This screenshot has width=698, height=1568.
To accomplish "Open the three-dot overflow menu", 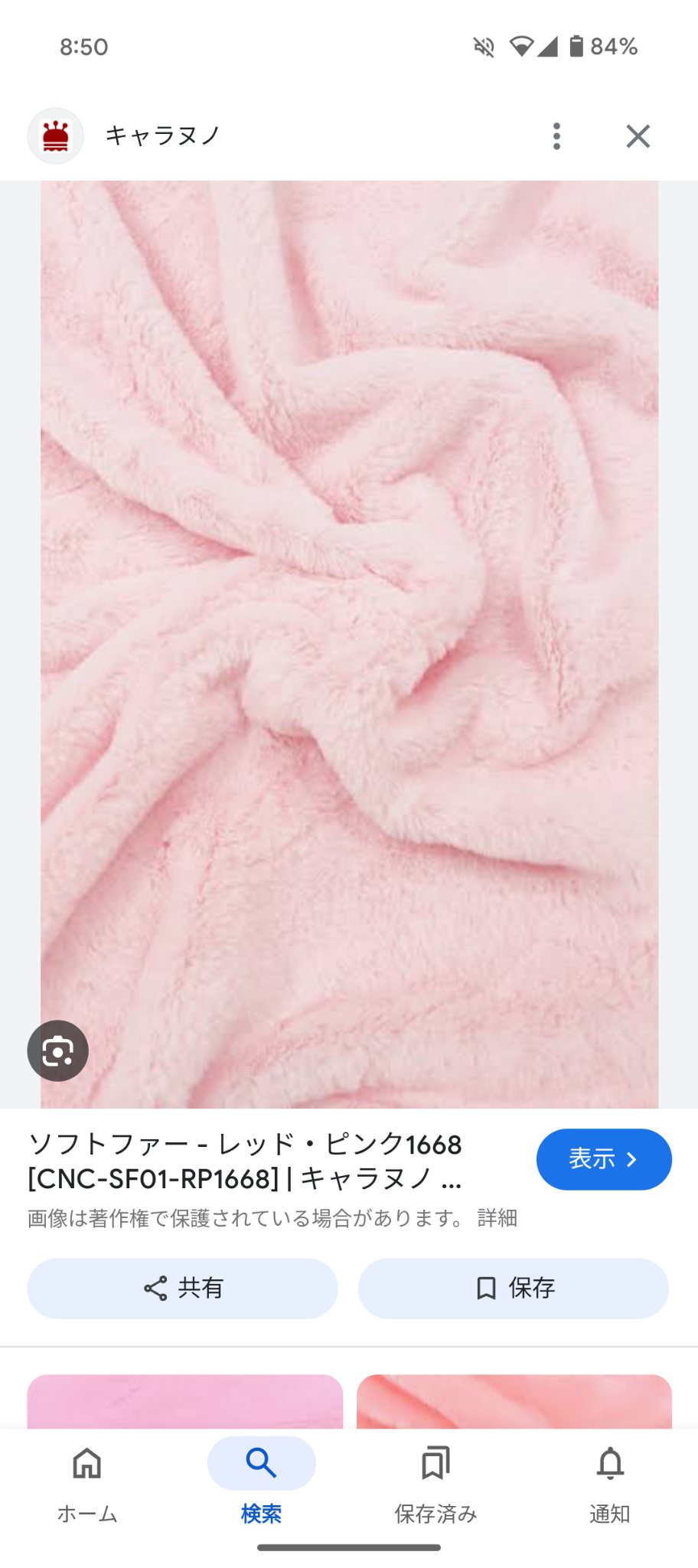I will tap(556, 136).
